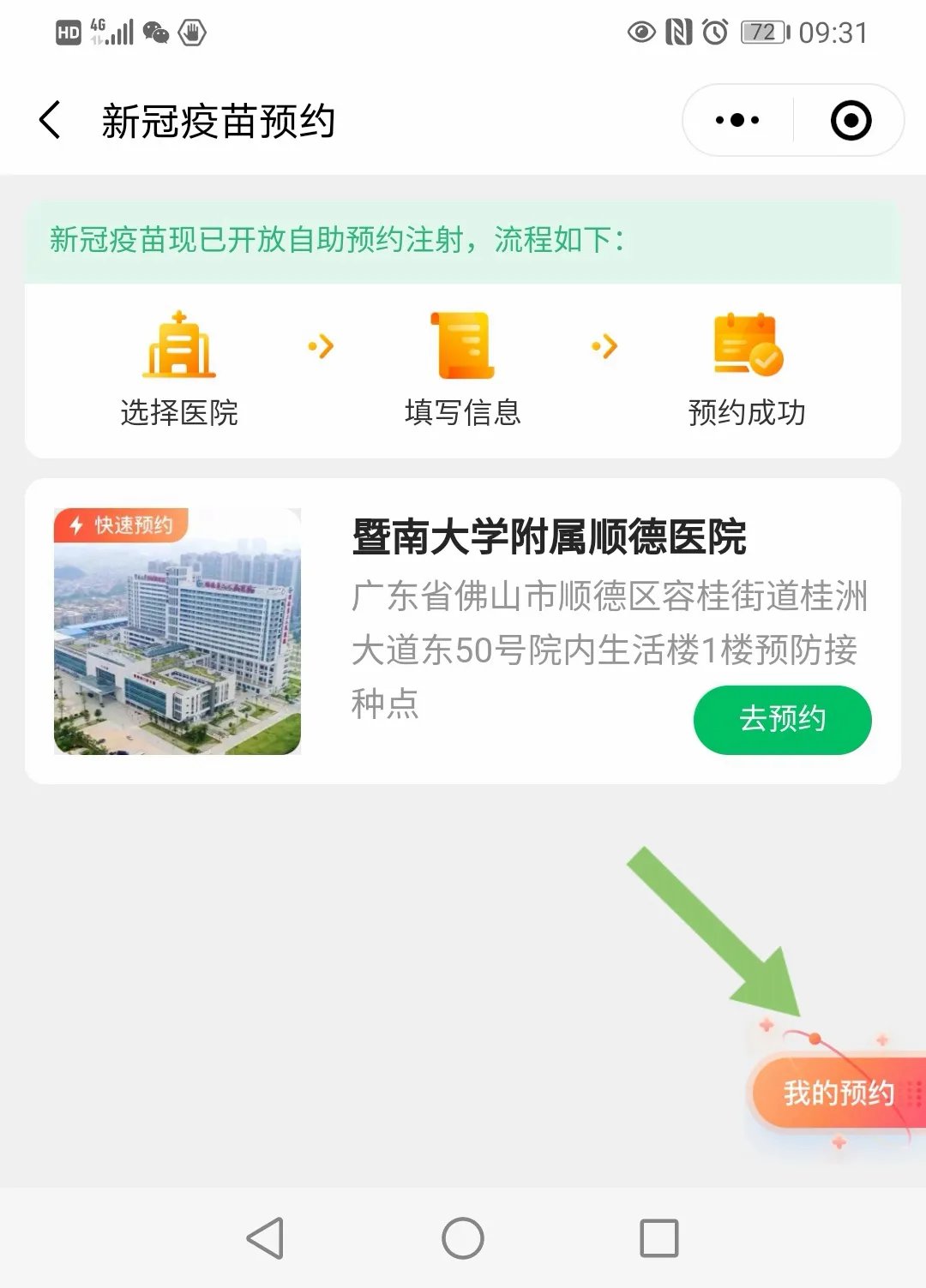
Task: Open the 暨南大学附属顺德医院 hospital card
Action: (x=549, y=537)
